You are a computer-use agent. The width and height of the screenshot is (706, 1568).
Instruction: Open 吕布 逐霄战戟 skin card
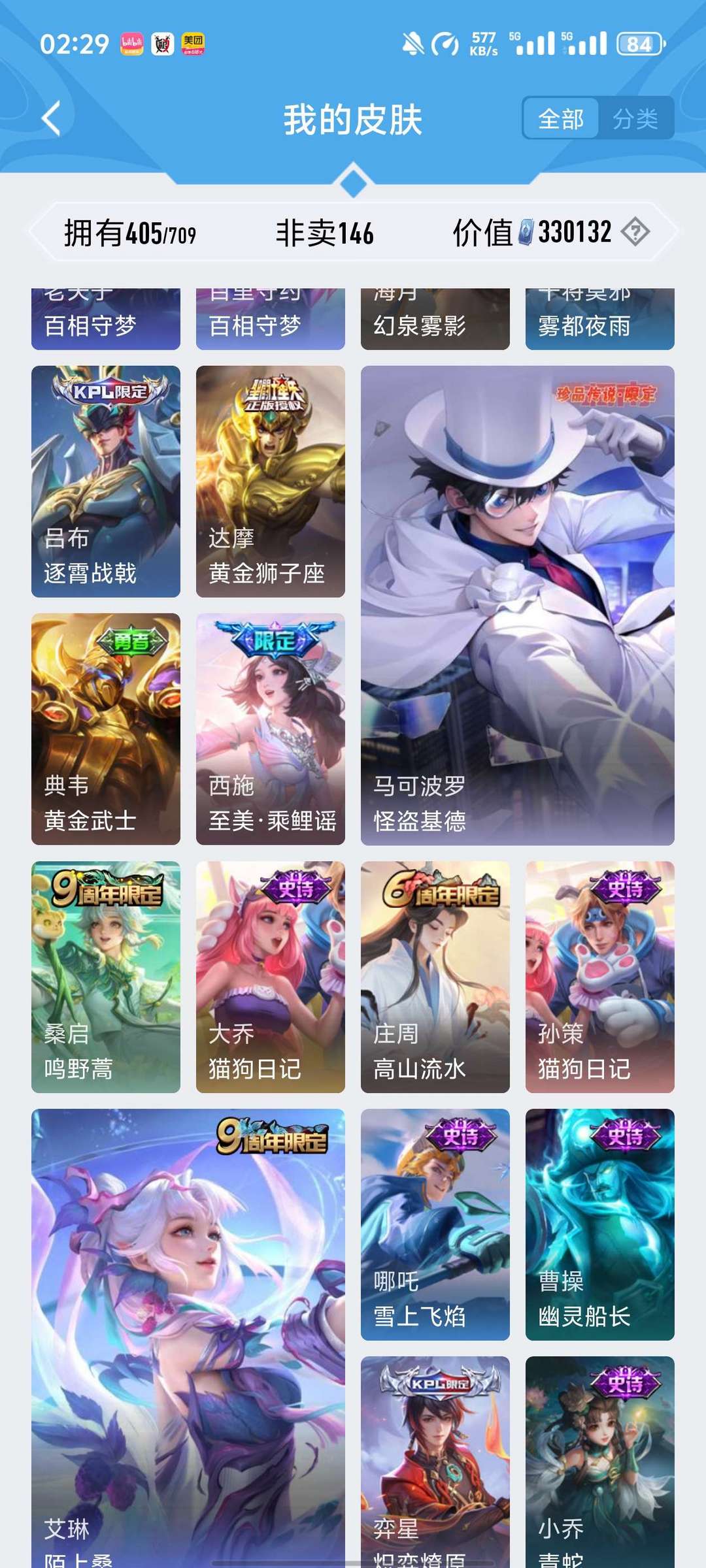tap(106, 482)
